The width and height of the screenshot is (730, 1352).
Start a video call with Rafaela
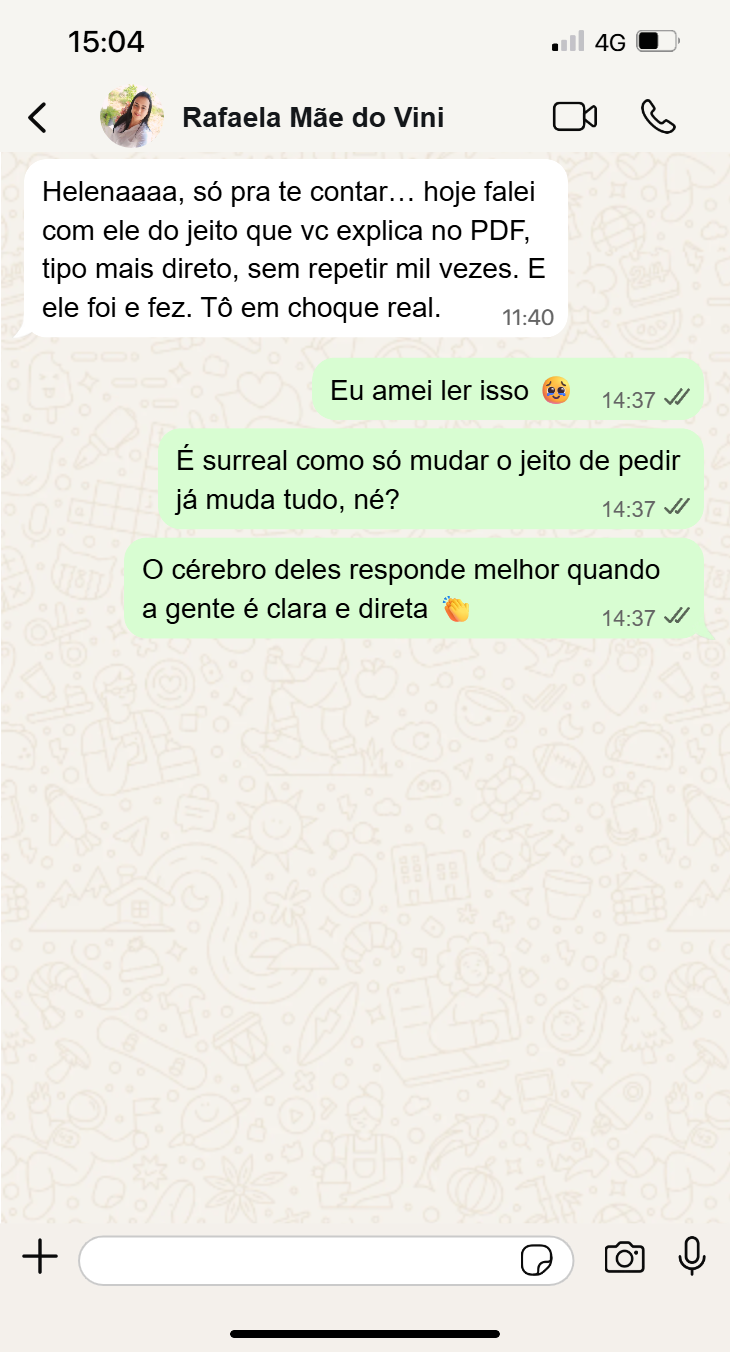[575, 117]
